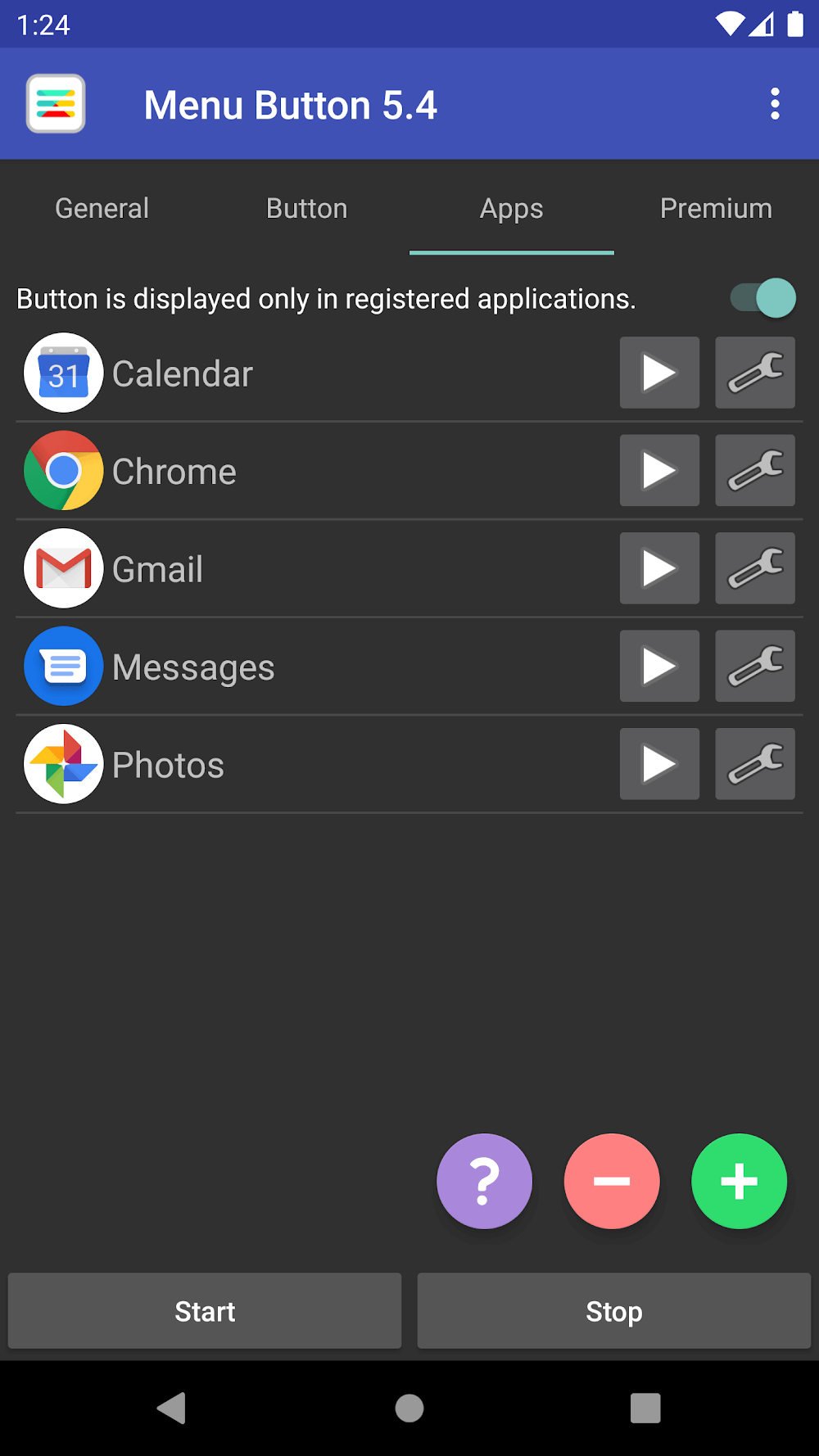The image size is (819, 1456).
Task: Open the Premium tab
Action: tap(716, 209)
